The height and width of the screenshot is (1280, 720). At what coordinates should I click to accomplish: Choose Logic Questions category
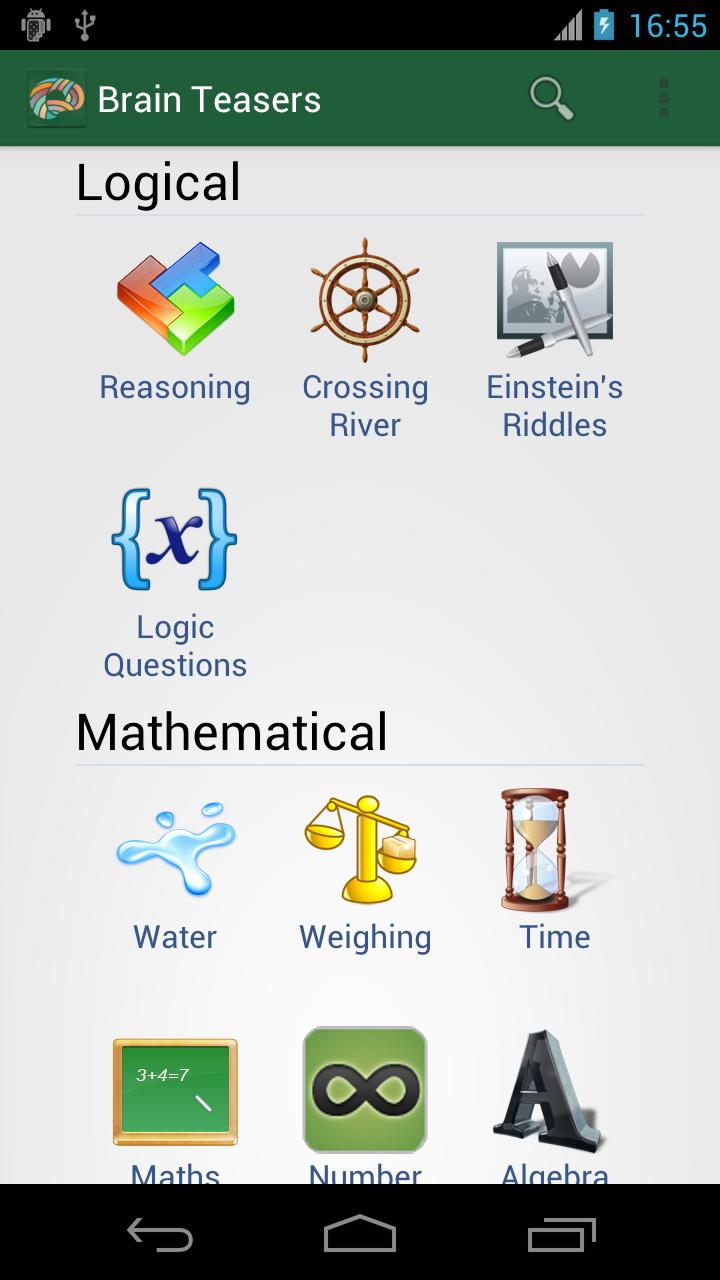tap(175, 582)
